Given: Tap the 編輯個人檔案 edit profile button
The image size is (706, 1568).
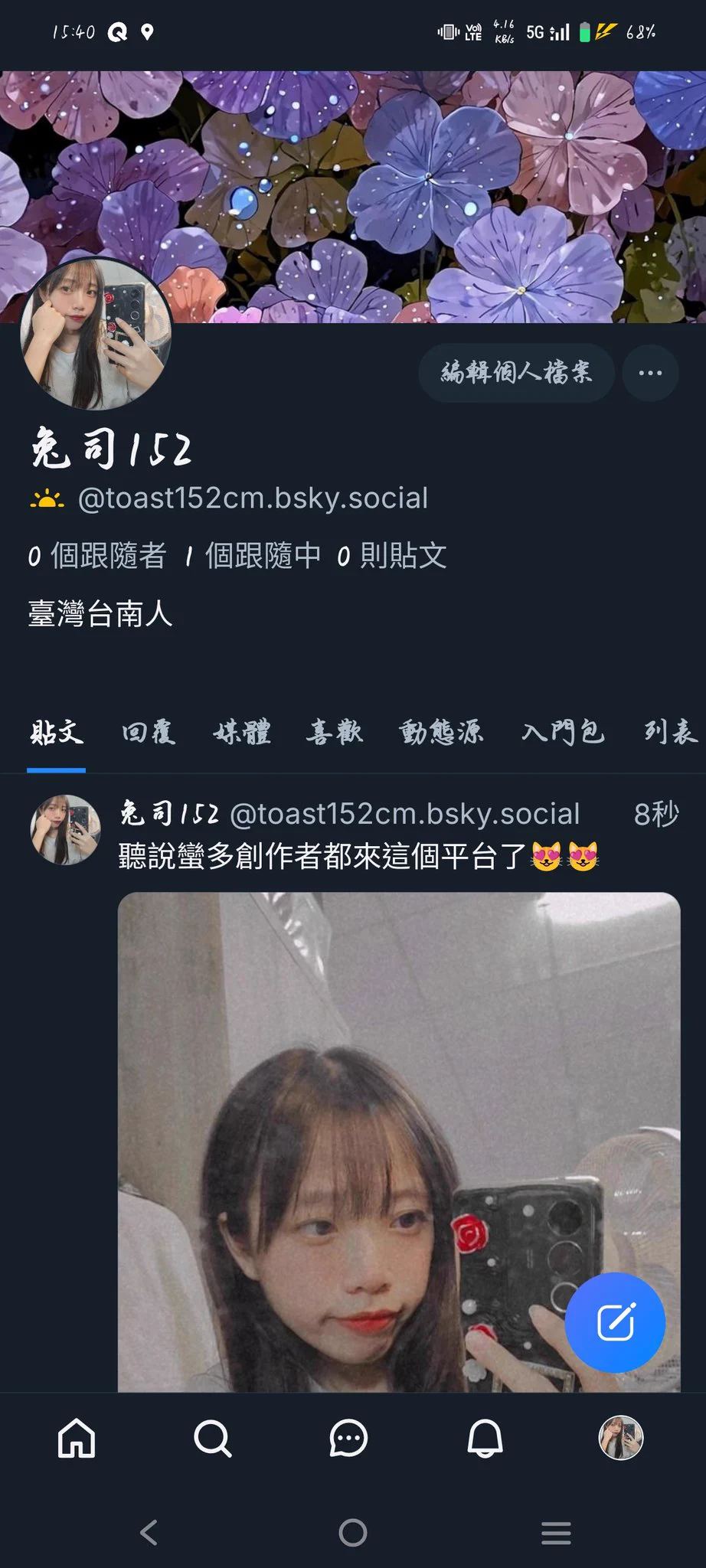Looking at the screenshot, I should [516, 373].
